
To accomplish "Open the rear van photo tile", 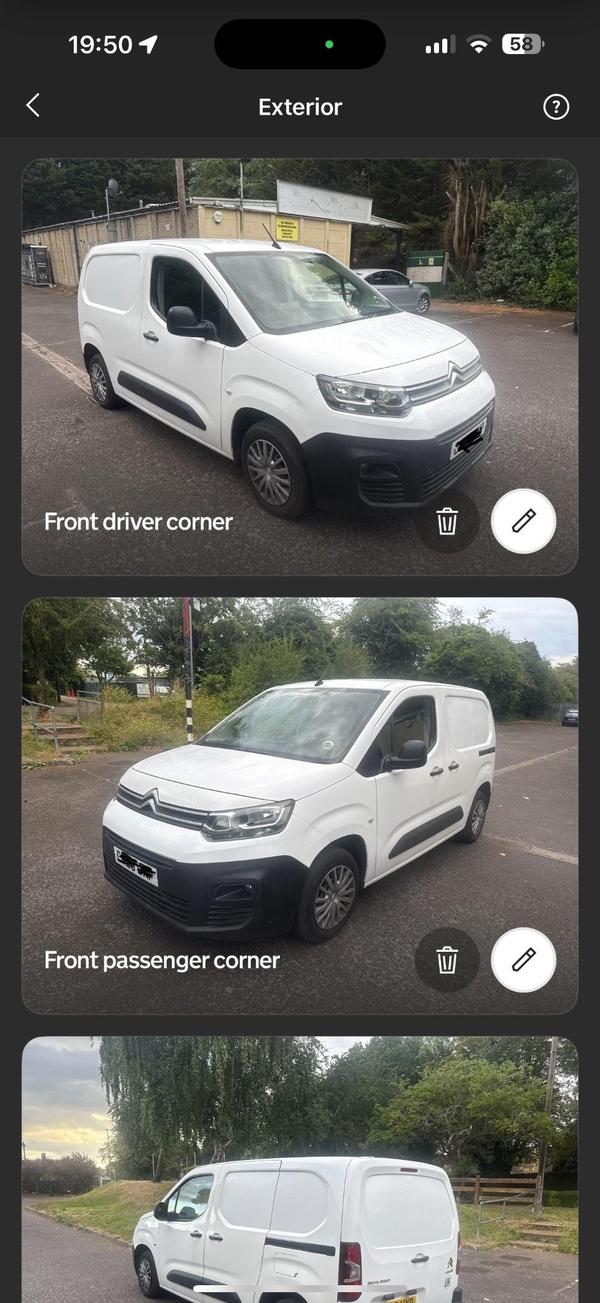I will pos(300,1169).
